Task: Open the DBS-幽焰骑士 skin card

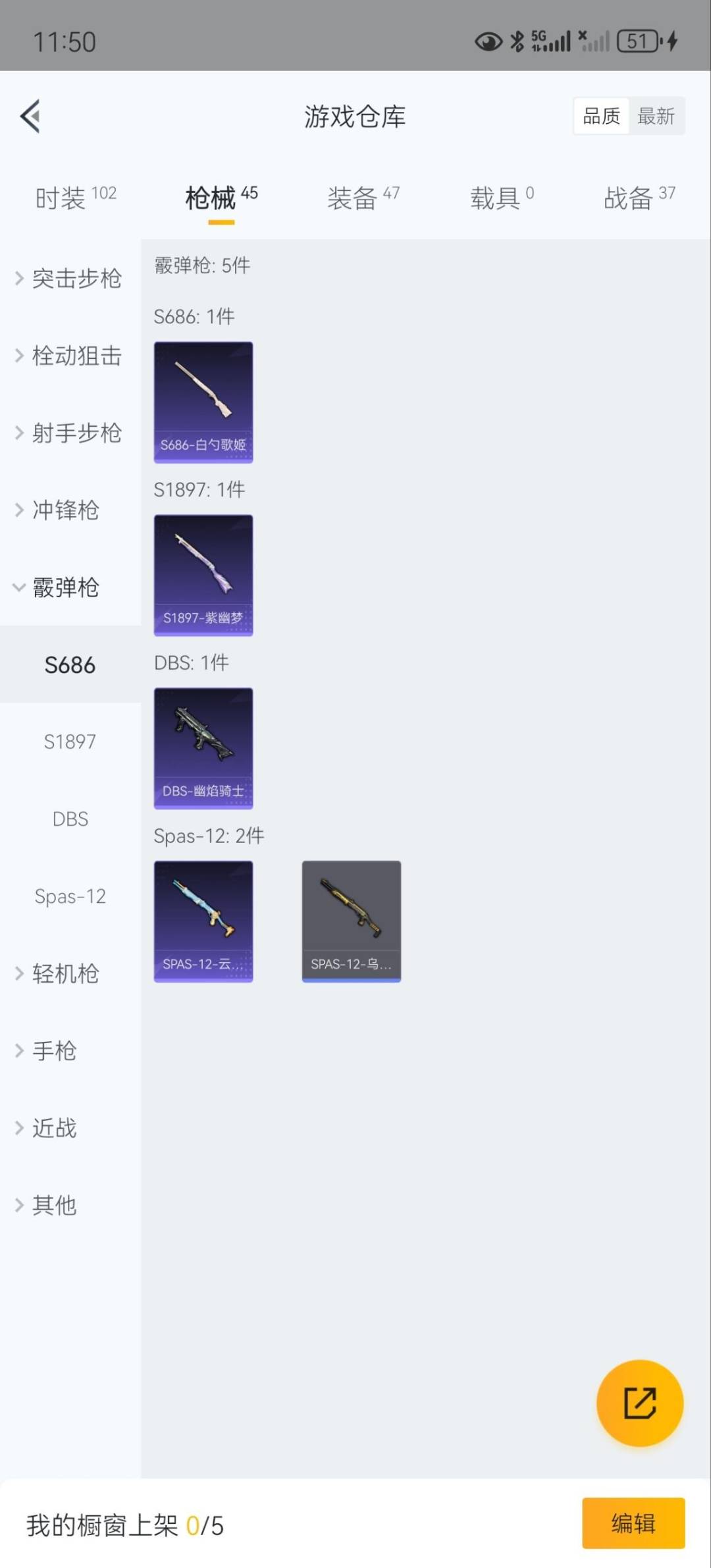Action: point(203,748)
